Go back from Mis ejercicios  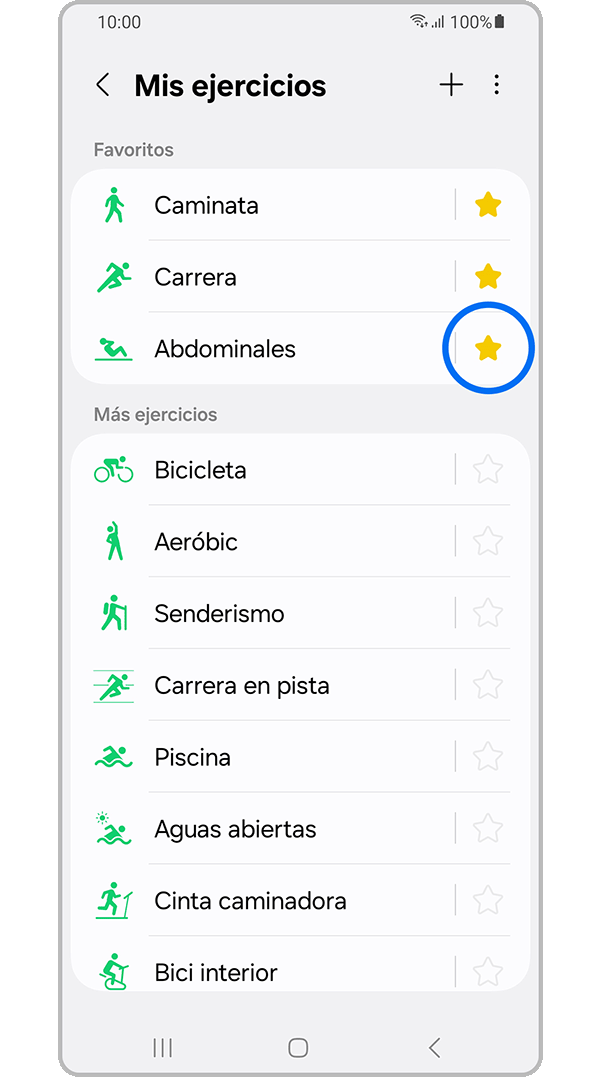tap(102, 86)
